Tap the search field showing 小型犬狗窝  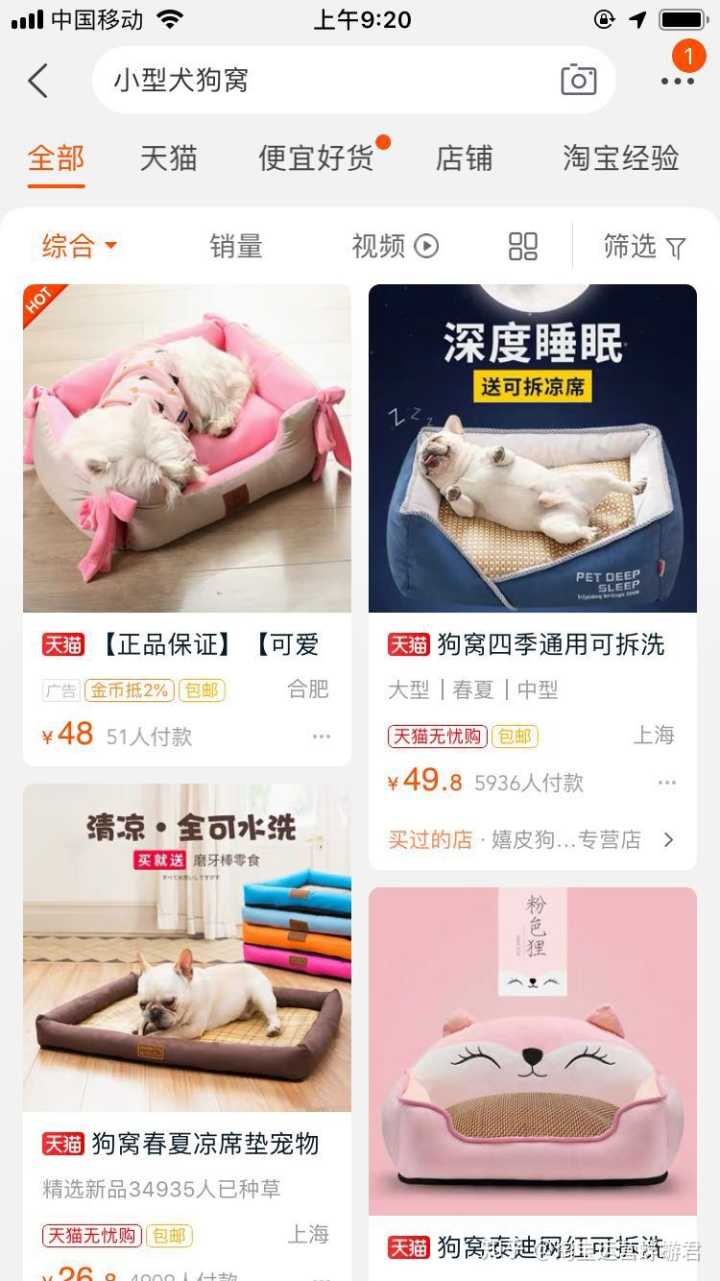point(320,80)
